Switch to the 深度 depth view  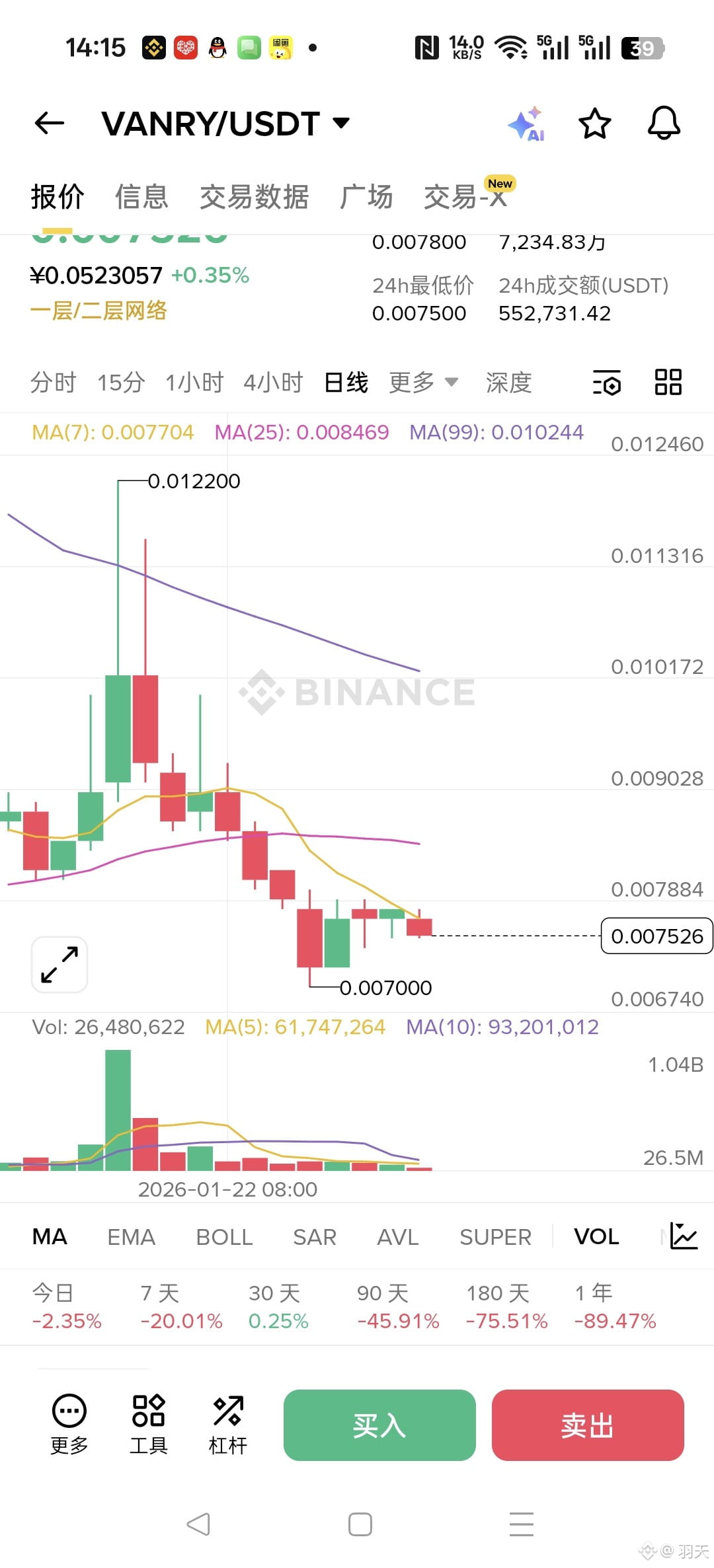click(508, 383)
